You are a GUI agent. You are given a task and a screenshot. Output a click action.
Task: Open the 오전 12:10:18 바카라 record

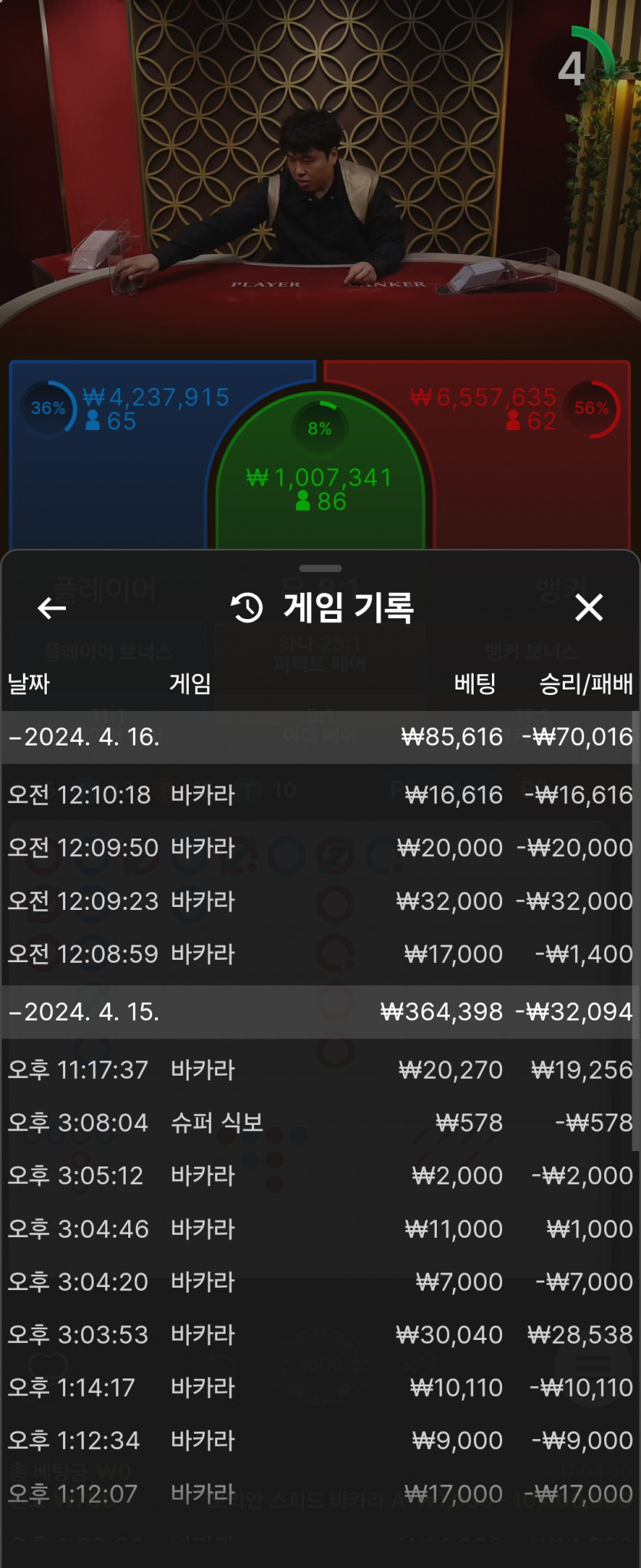[319, 795]
